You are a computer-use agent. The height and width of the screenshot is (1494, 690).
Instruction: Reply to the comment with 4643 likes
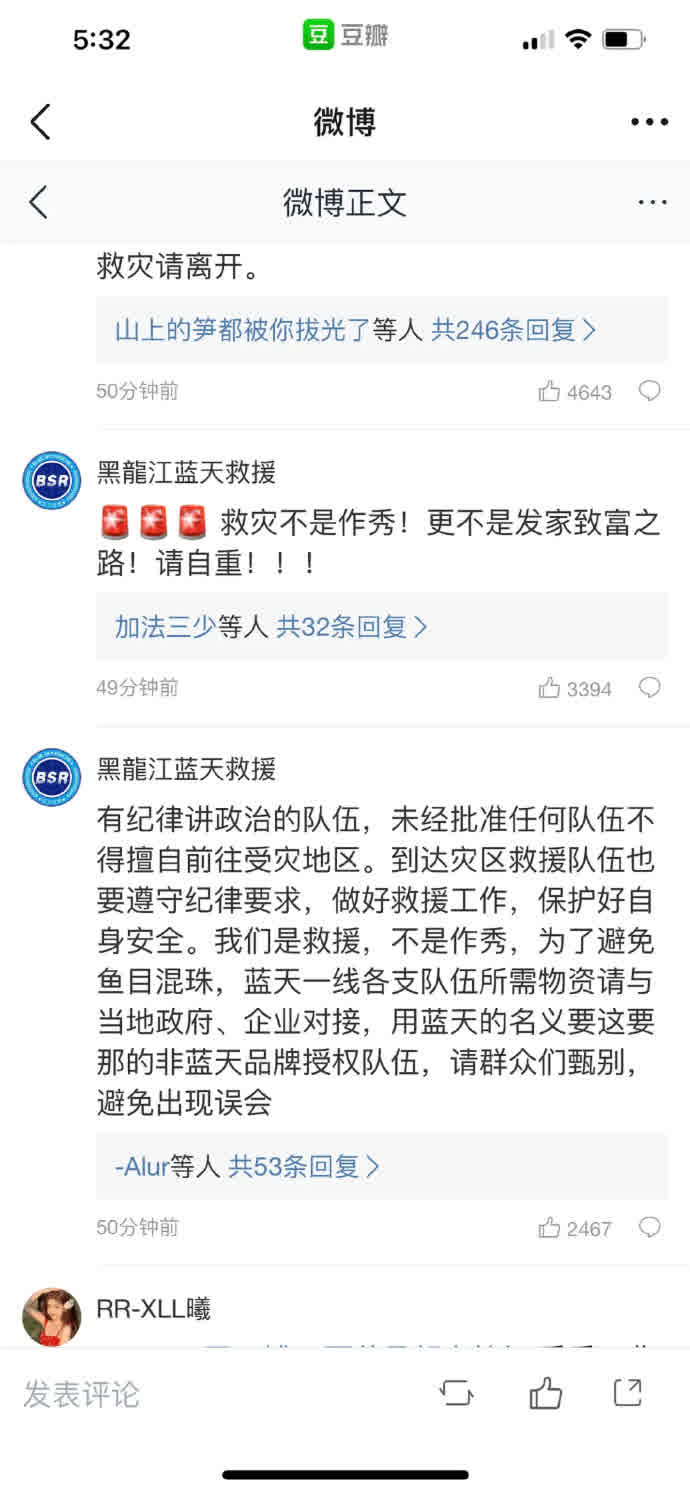tap(650, 391)
